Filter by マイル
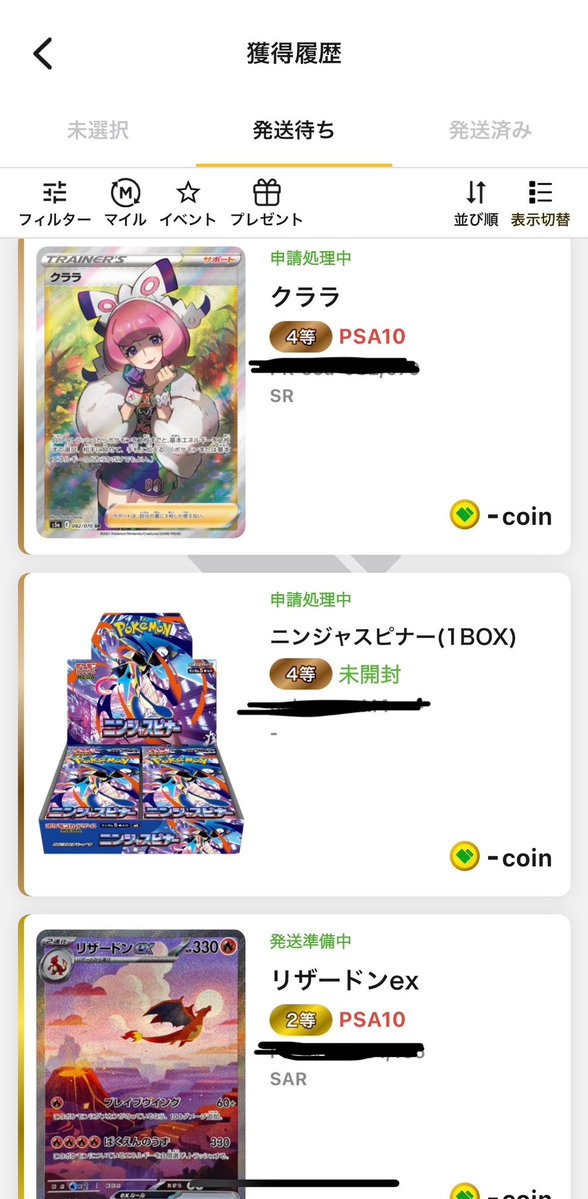 tap(125, 203)
